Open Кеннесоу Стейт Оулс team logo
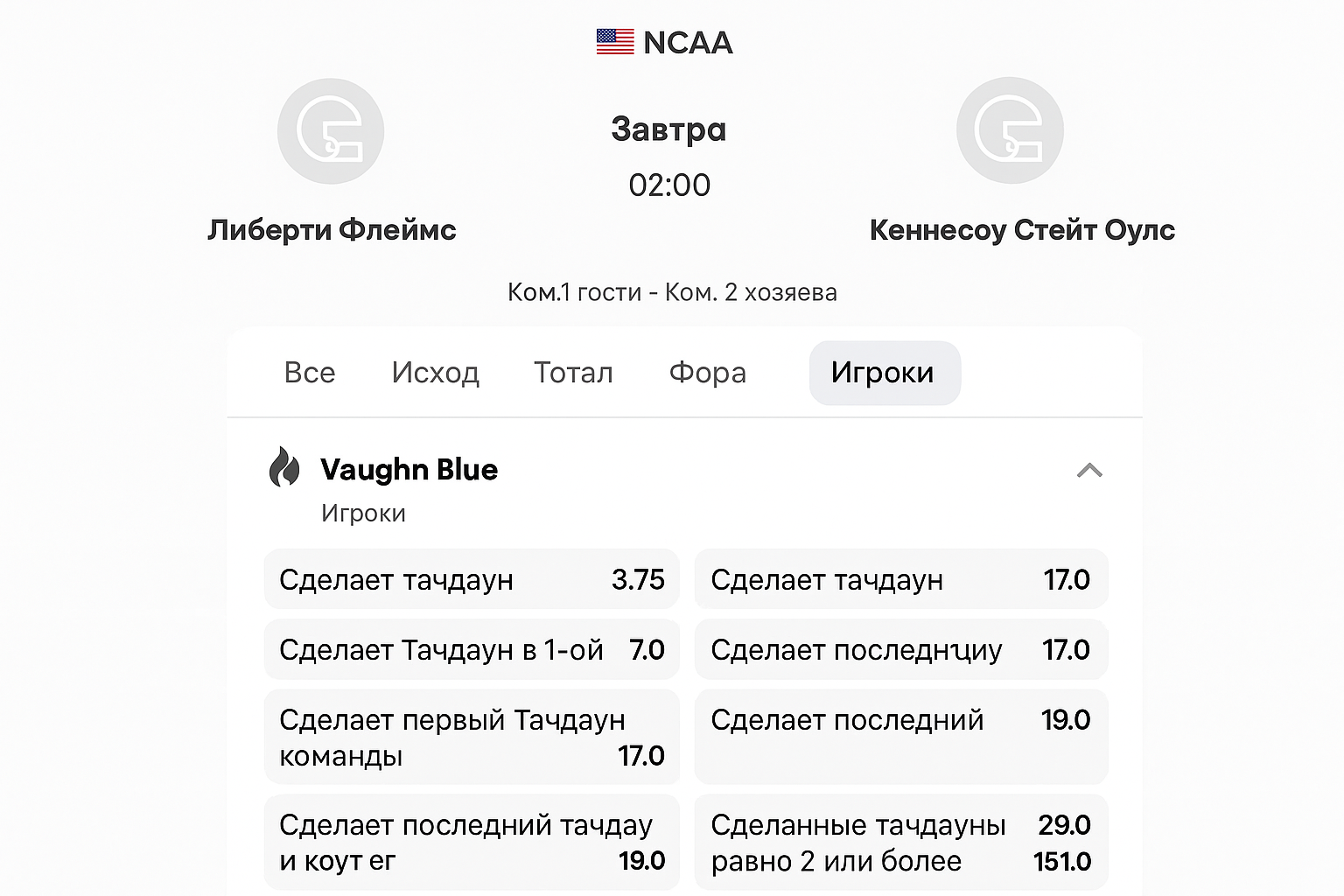 tap(1010, 131)
